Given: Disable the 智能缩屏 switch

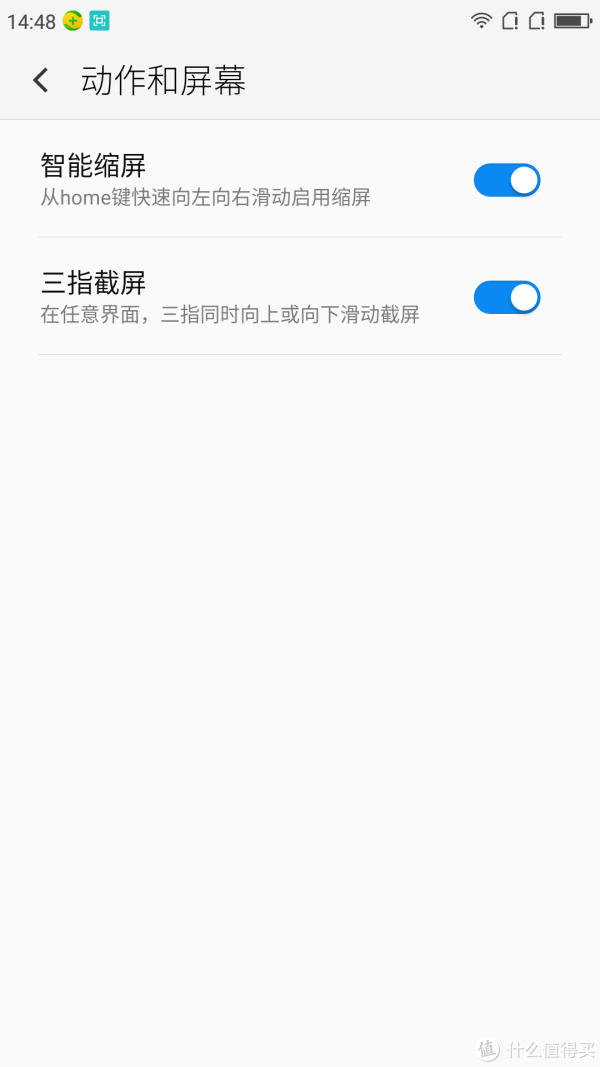Looking at the screenshot, I should (x=507, y=180).
